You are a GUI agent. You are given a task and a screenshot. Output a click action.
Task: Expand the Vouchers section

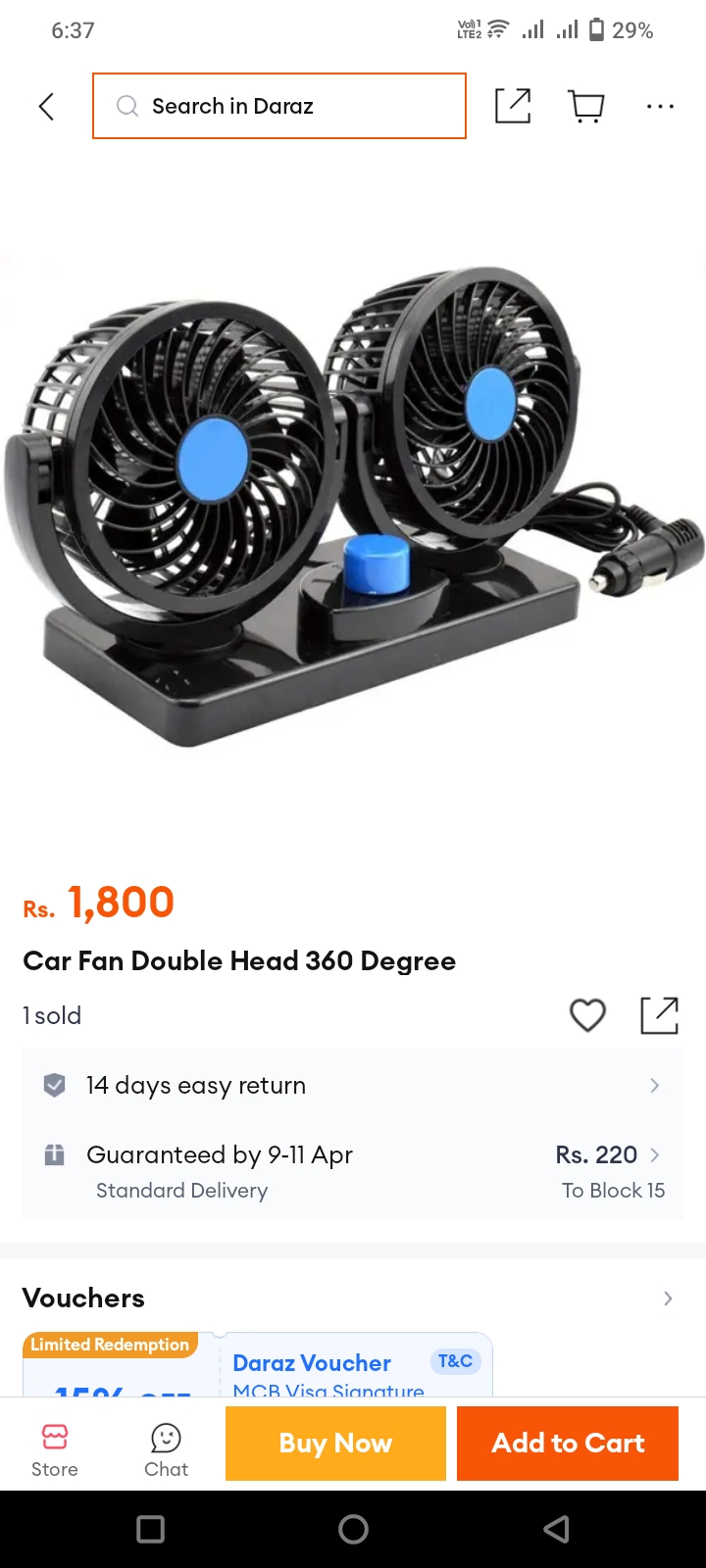(353, 1298)
